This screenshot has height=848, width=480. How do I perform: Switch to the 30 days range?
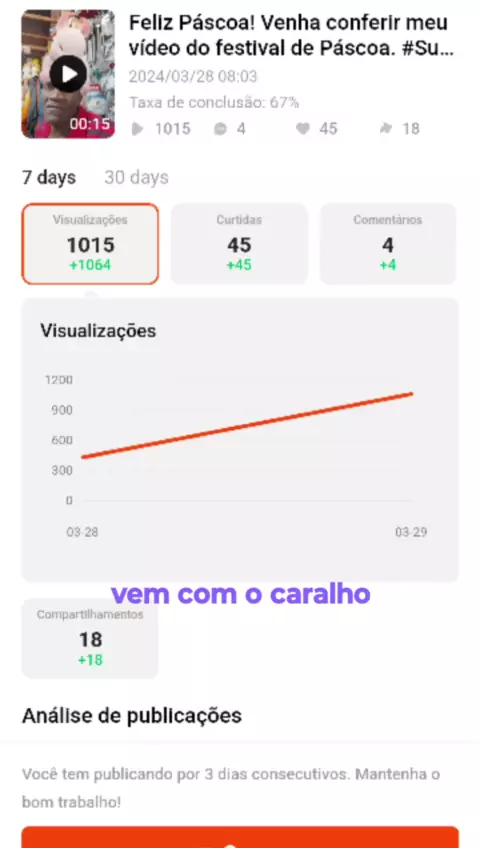(x=136, y=177)
